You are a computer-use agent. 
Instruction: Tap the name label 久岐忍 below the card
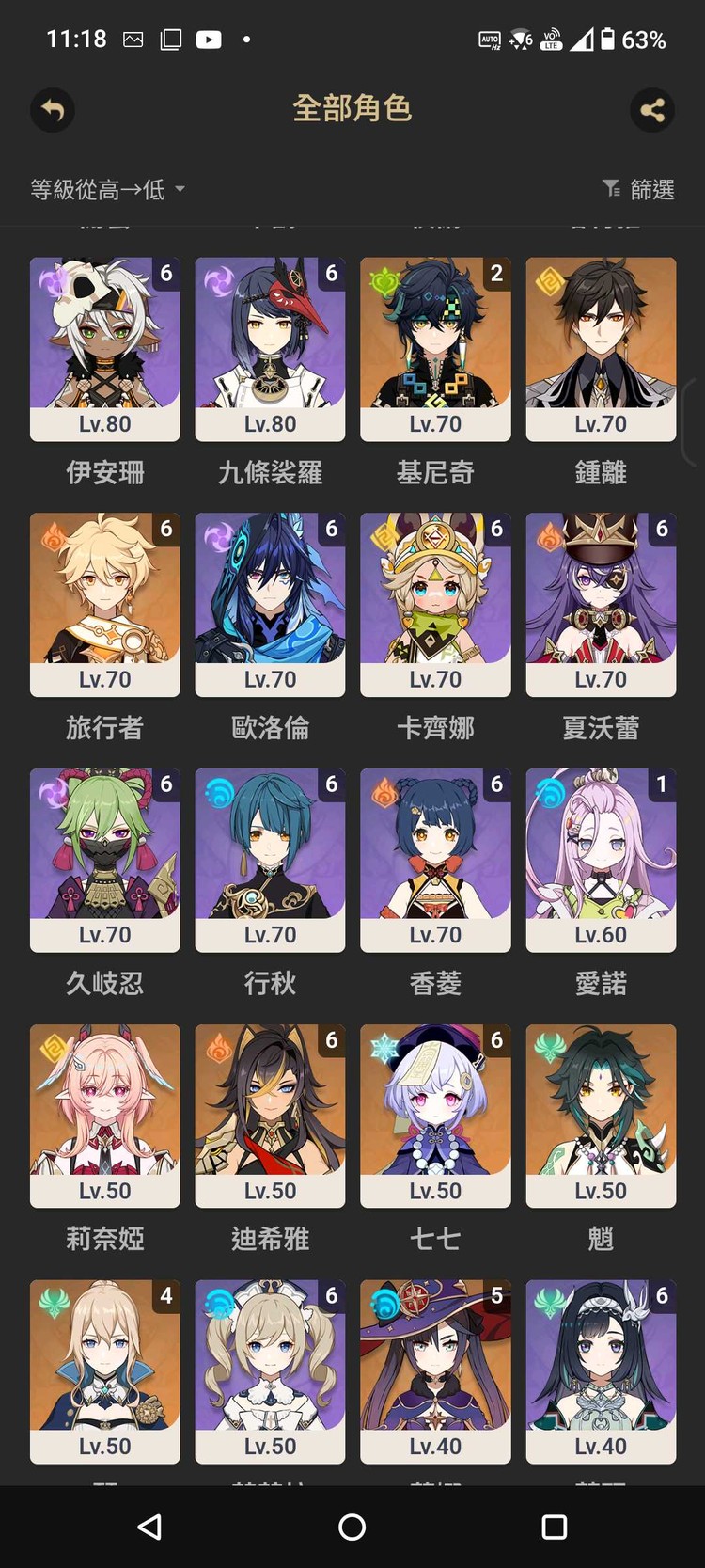[x=104, y=982]
